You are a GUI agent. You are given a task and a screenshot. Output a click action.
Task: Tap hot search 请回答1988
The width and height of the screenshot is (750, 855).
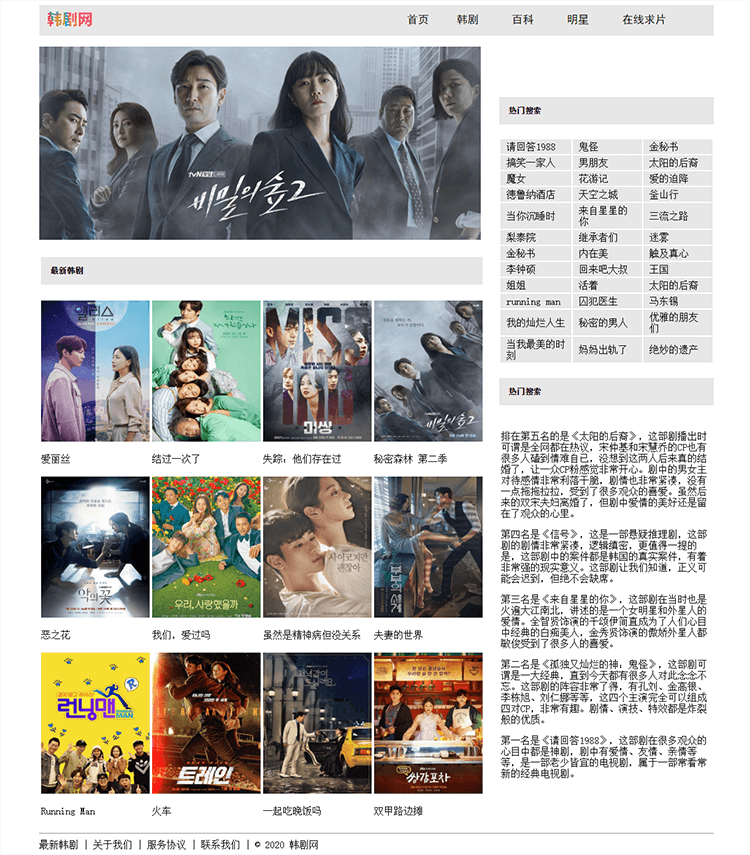531,147
